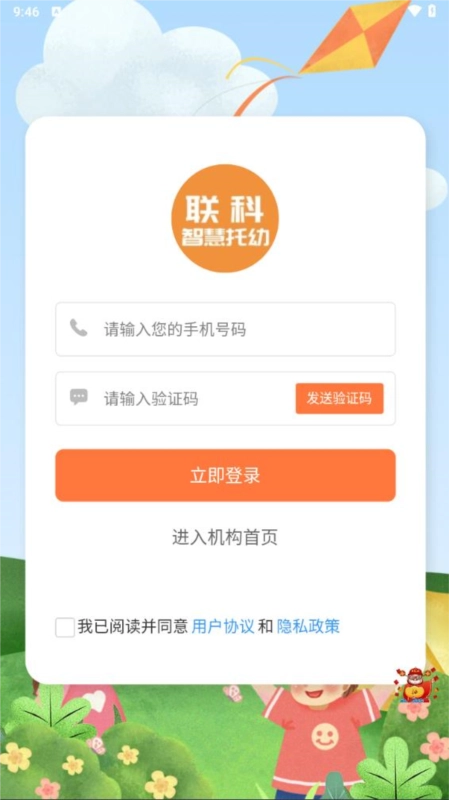
Task: Tap the floating mascot red-envelope icon
Action: pyautogui.click(x=414, y=685)
